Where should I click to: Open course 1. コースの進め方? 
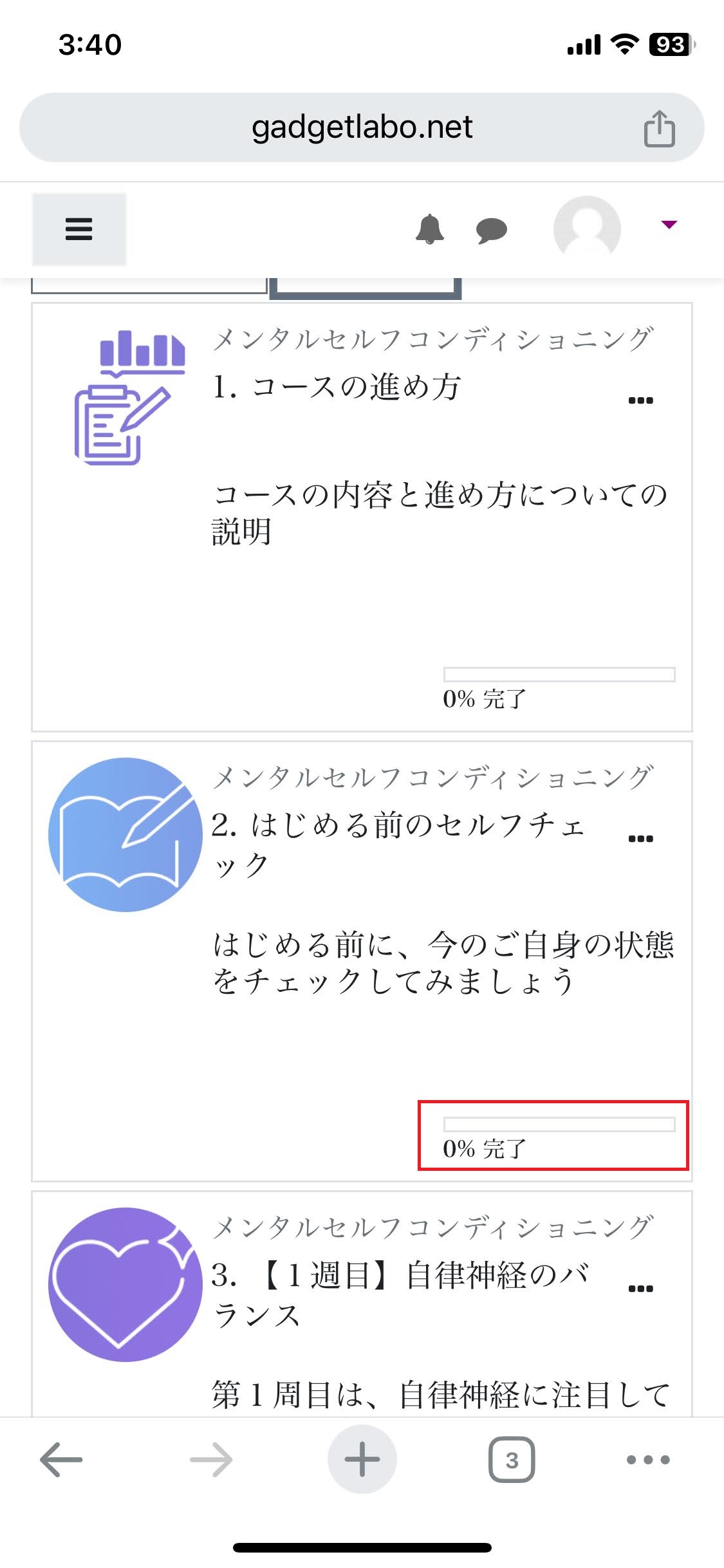pyautogui.click(x=337, y=387)
